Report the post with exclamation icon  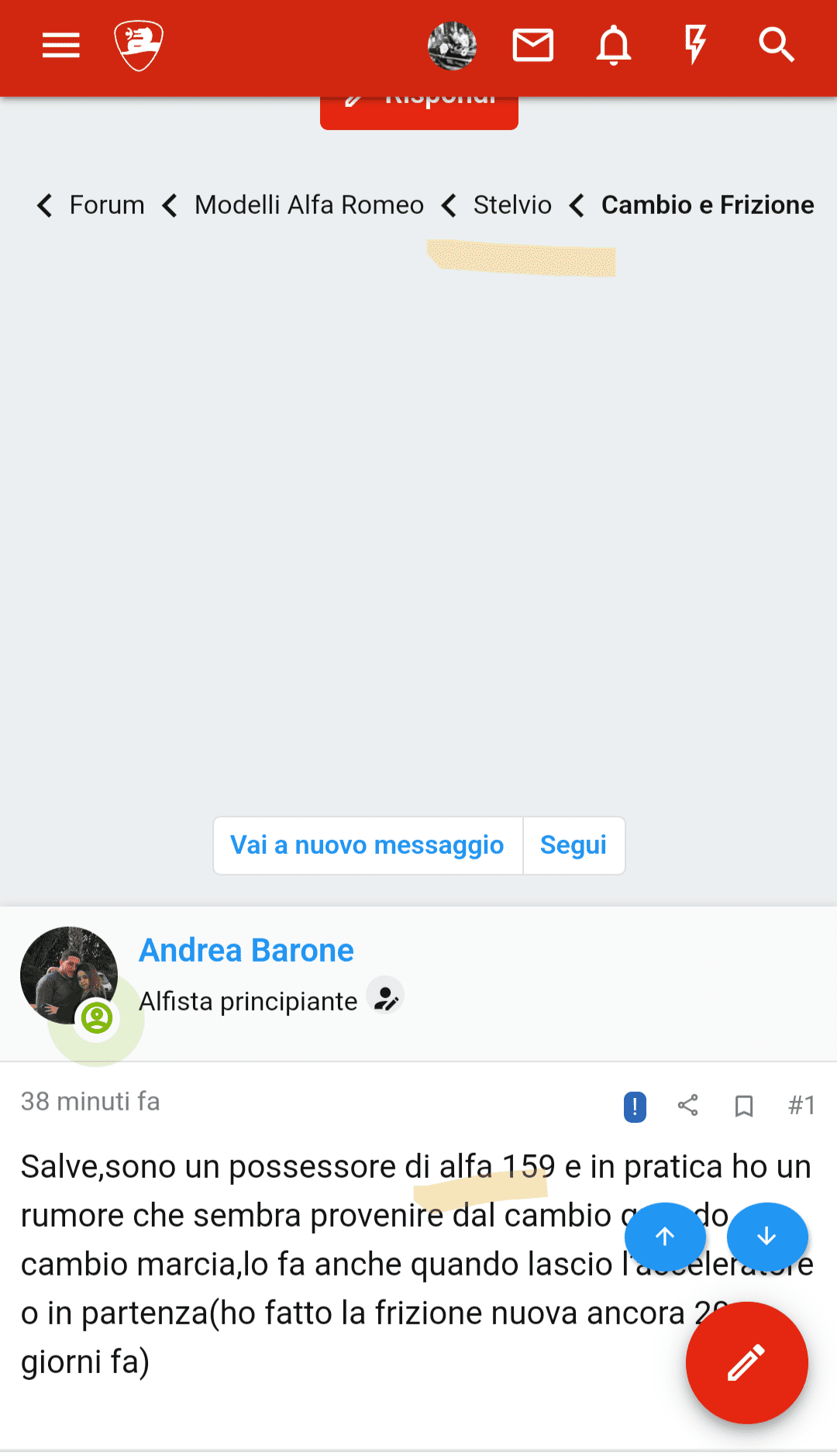(635, 1107)
